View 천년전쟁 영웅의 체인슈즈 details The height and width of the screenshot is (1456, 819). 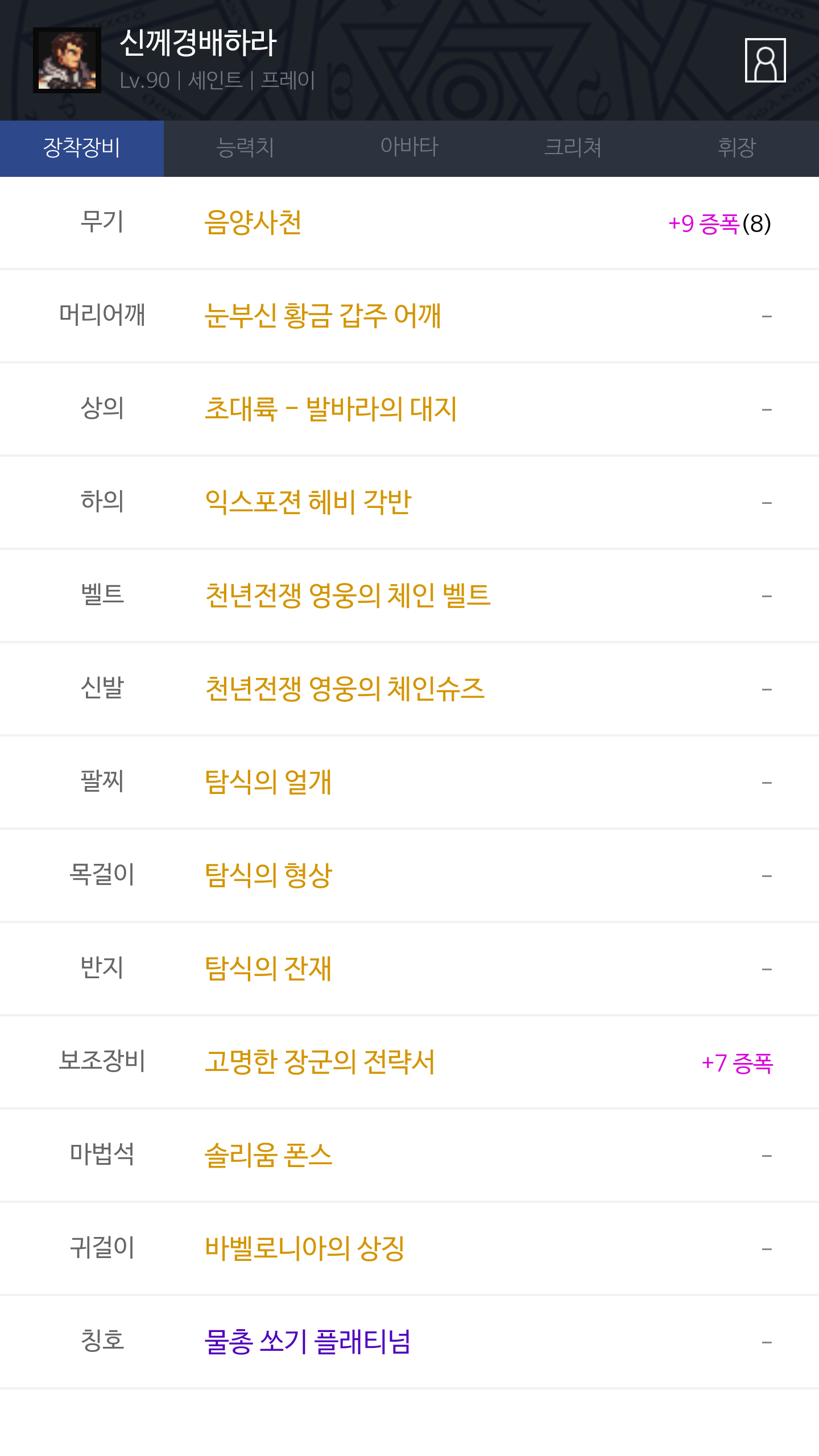click(x=345, y=689)
